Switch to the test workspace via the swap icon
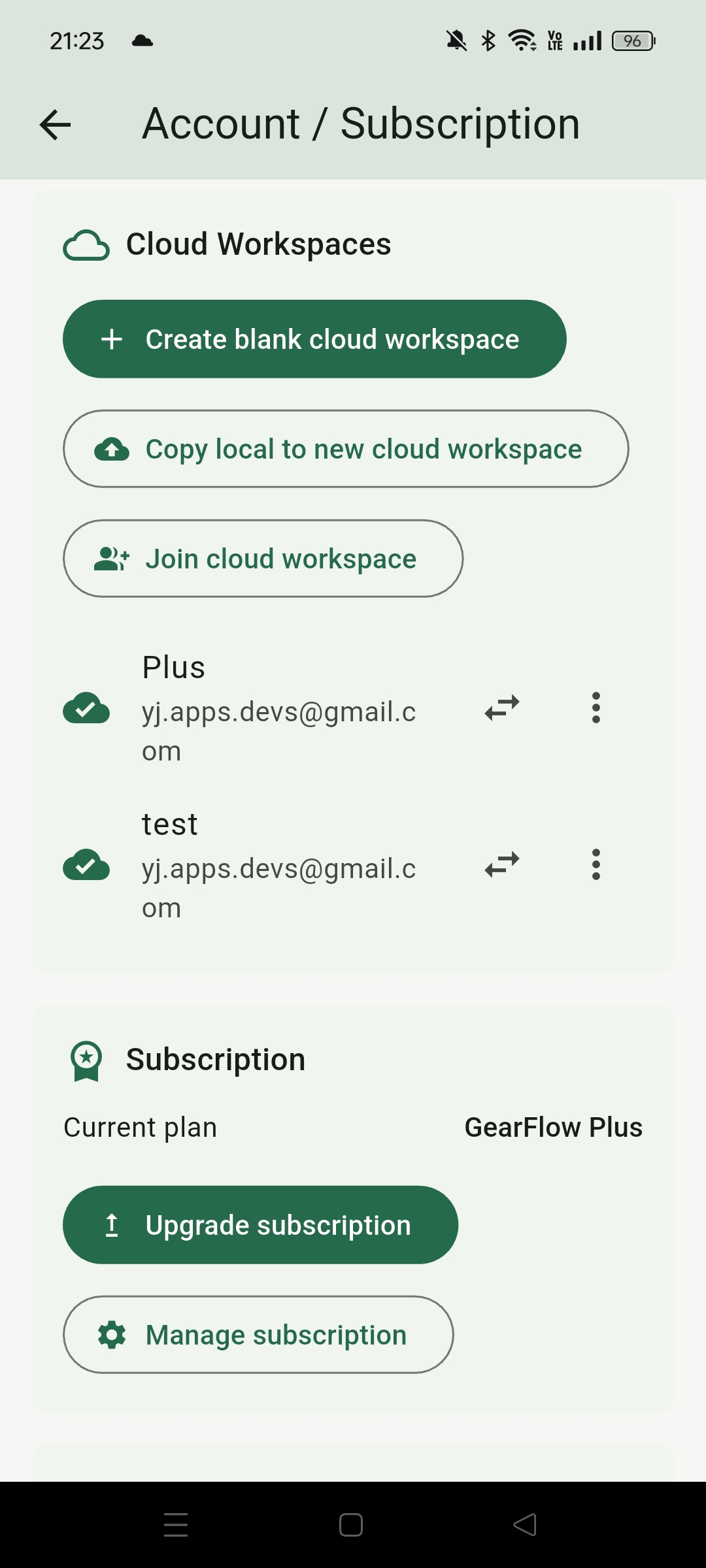Image resolution: width=706 pixels, height=1568 pixels. (502, 864)
